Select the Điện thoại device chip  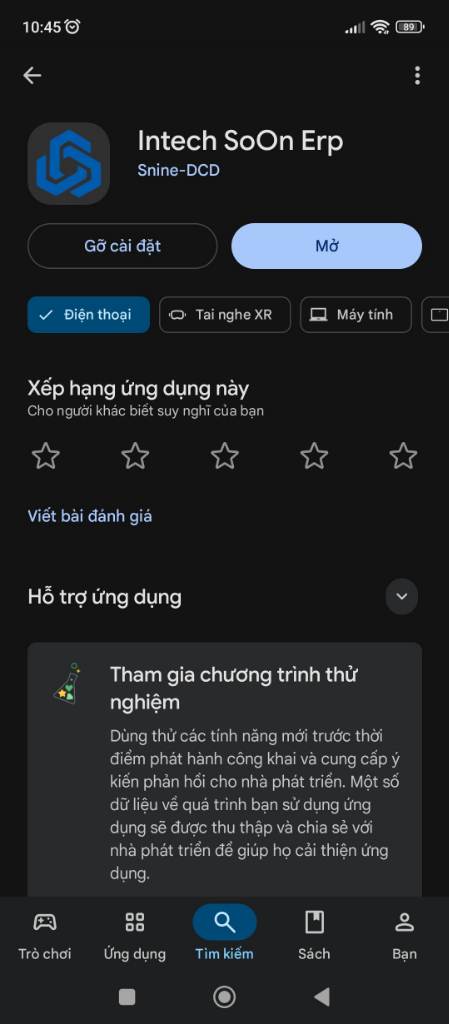coord(89,315)
